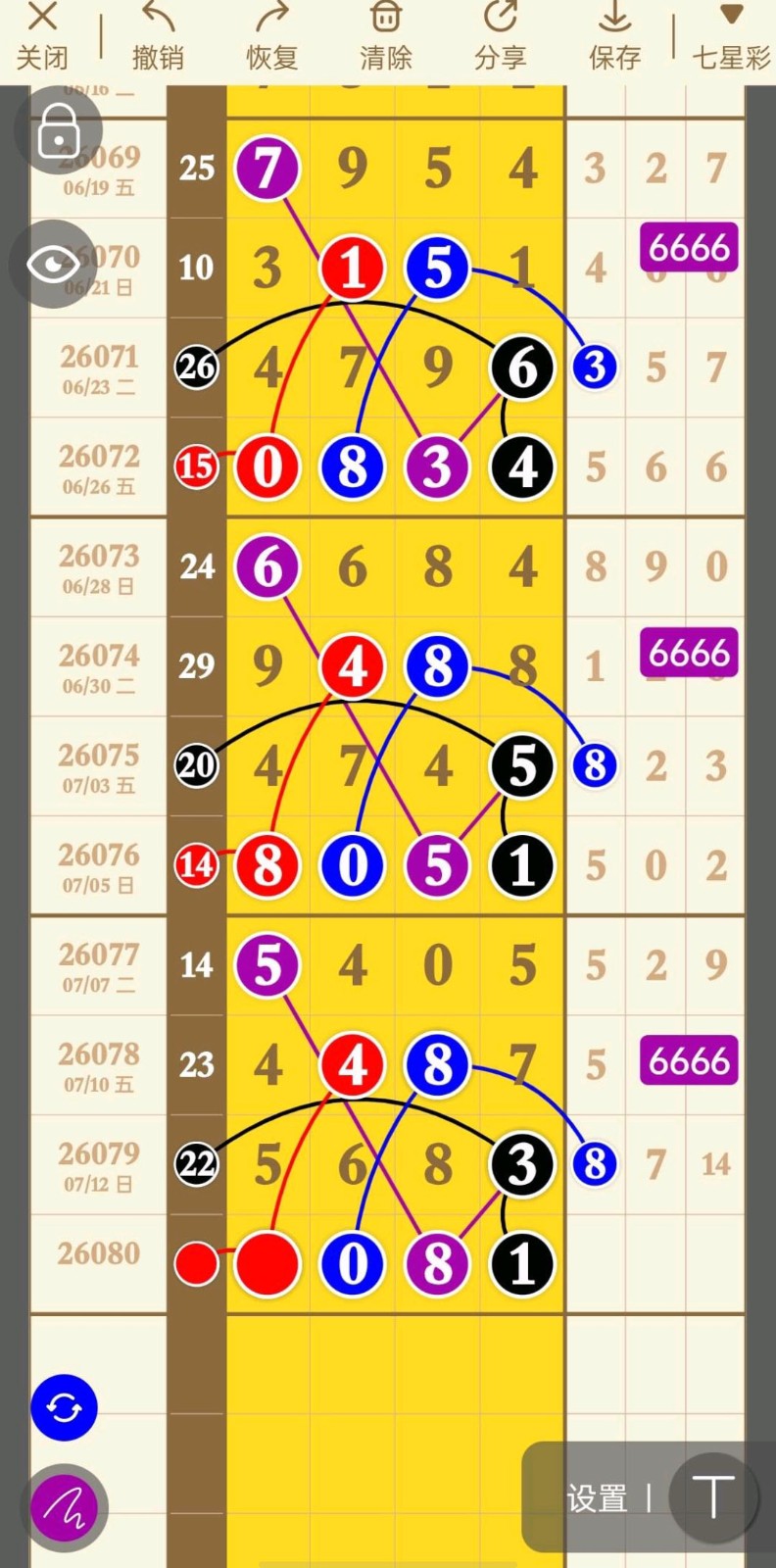Screen dimensions: 776x1568
Task: Save the chart with 保存
Action: point(614,37)
